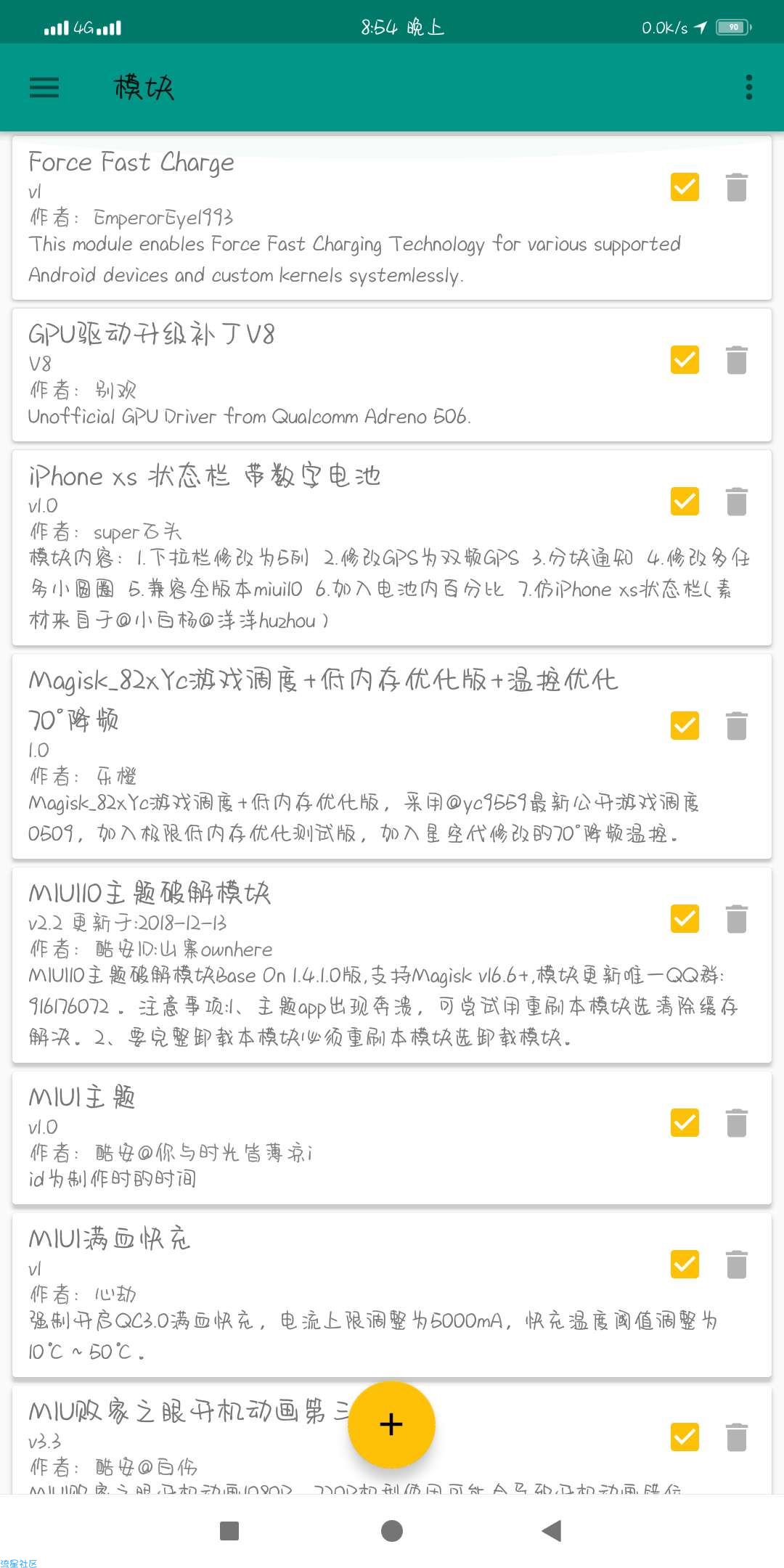The width and height of the screenshot is (784, 1568).
Task: Delete the 败家之眼开机动画 module
Action: (x=737, y=1437)
